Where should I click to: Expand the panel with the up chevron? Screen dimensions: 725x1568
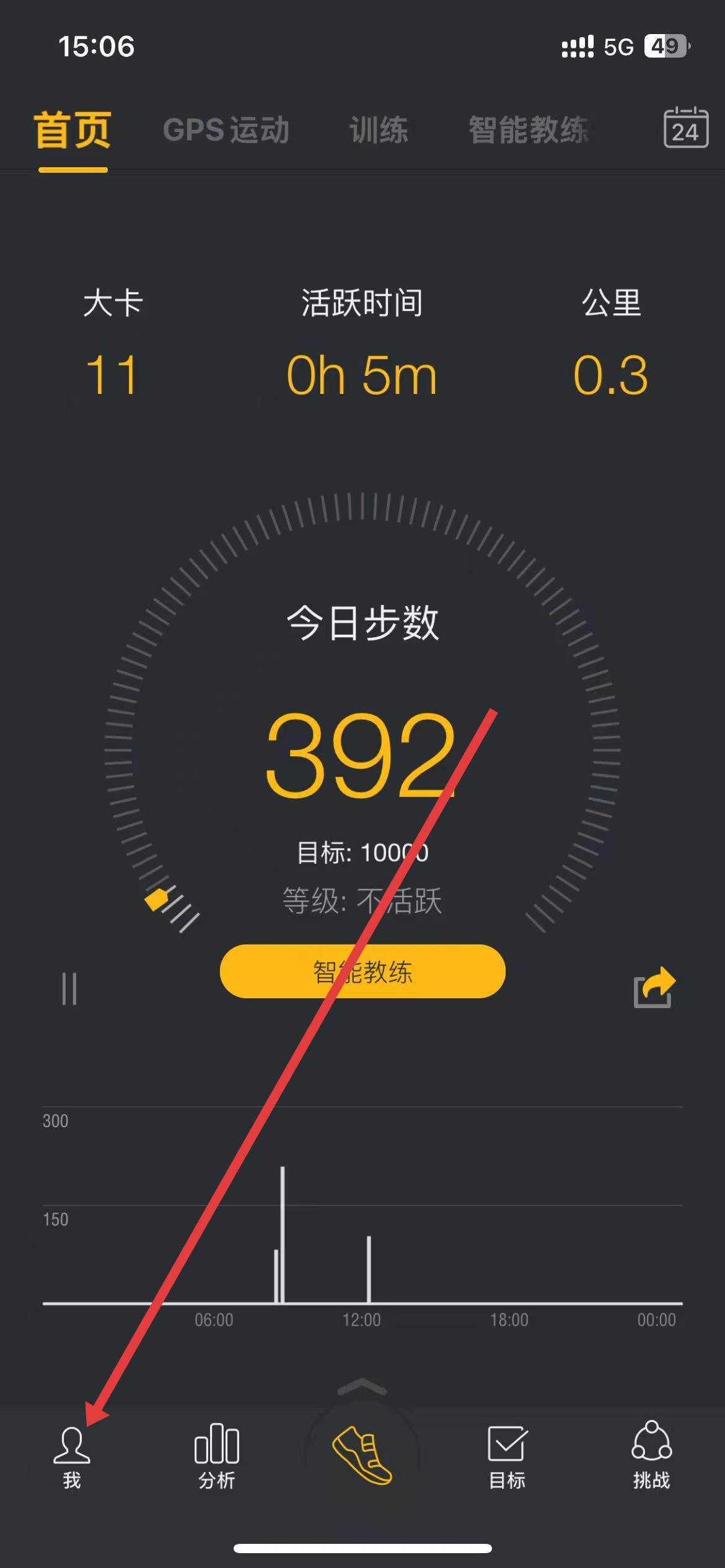362,1387
